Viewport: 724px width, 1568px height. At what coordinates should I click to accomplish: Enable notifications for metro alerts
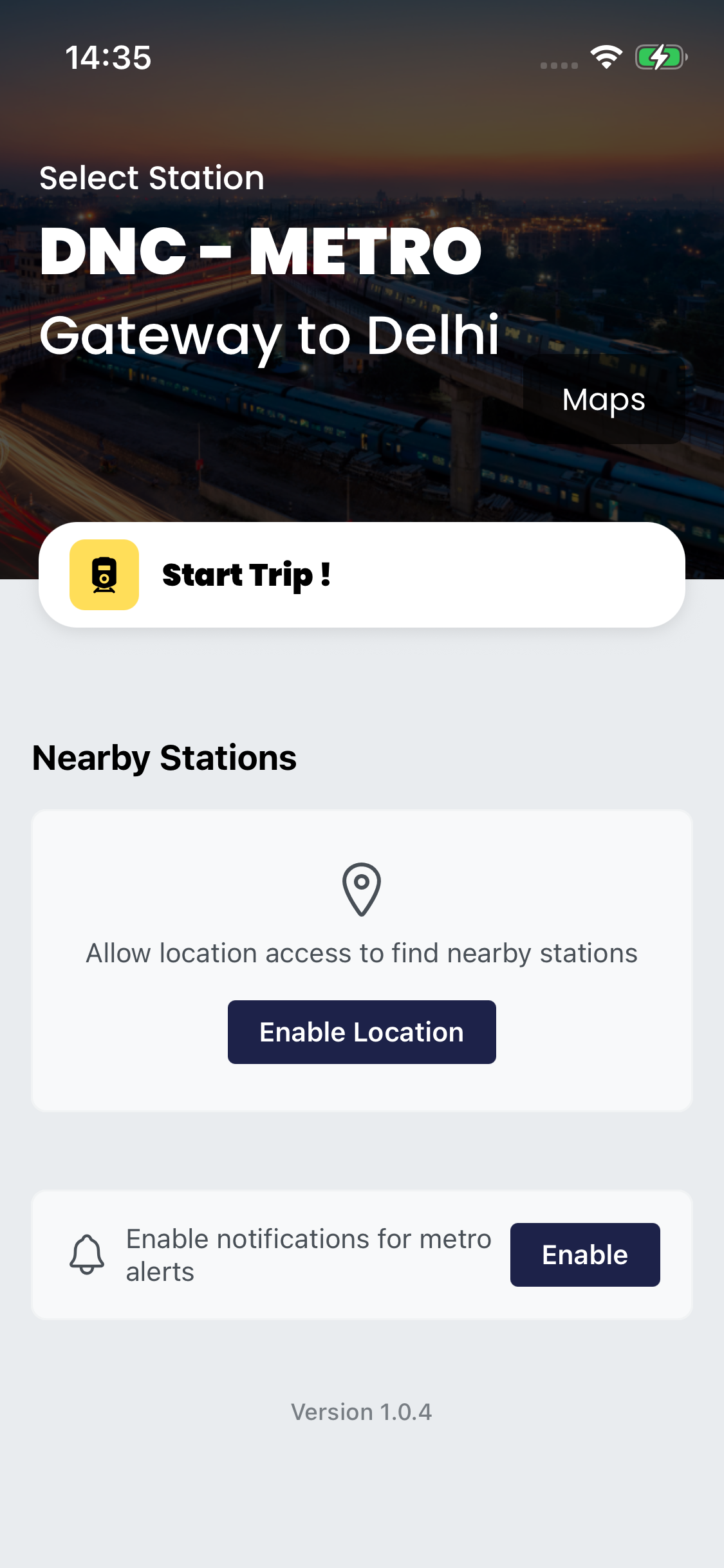pyautogui.click(x=584, y=1255)
